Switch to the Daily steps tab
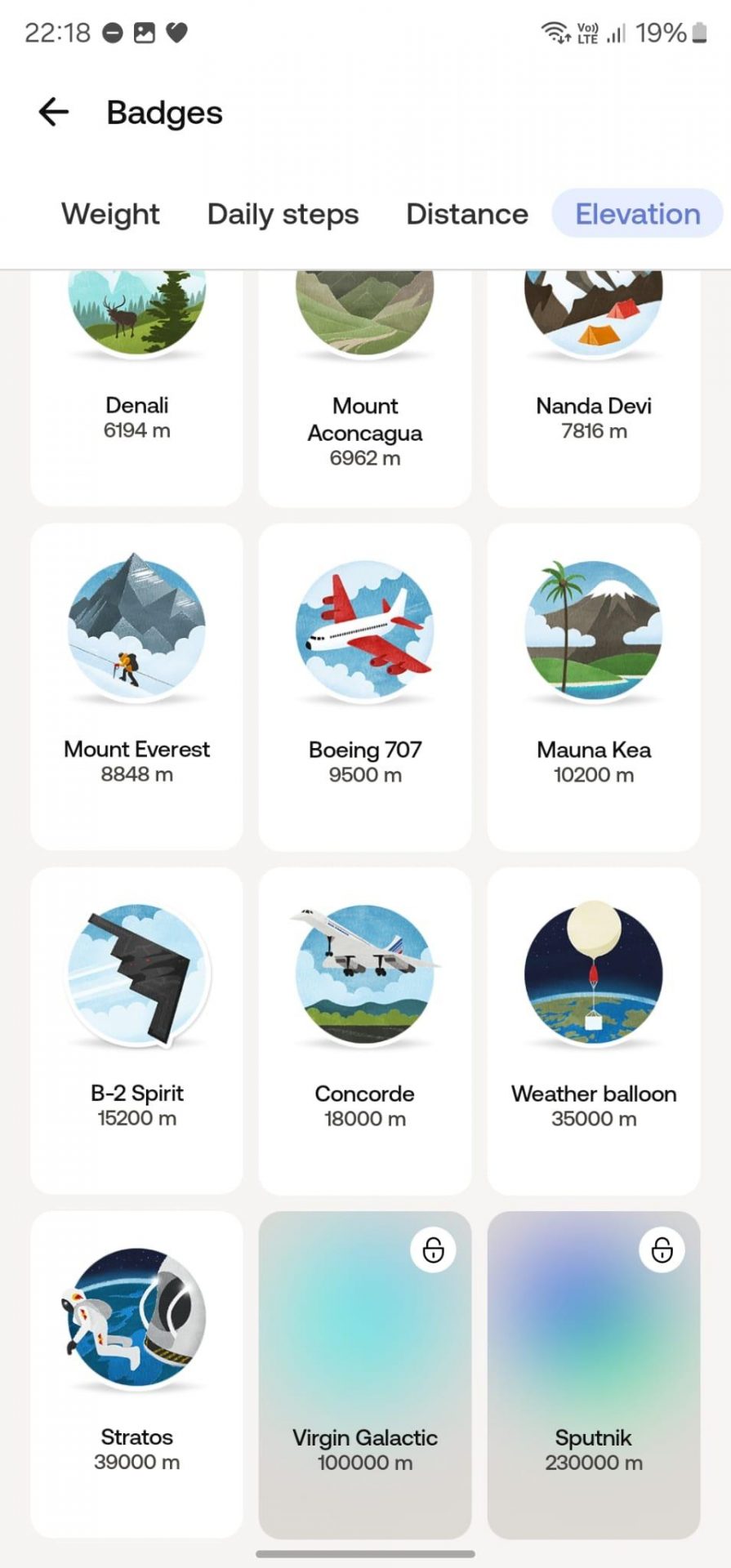 point(283,214)
